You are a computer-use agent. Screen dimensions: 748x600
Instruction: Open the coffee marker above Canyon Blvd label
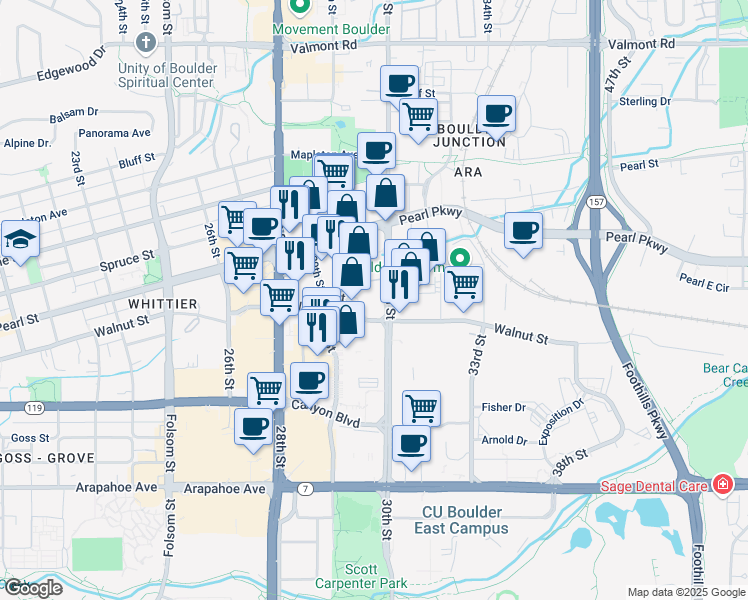(x=309, y=383)
